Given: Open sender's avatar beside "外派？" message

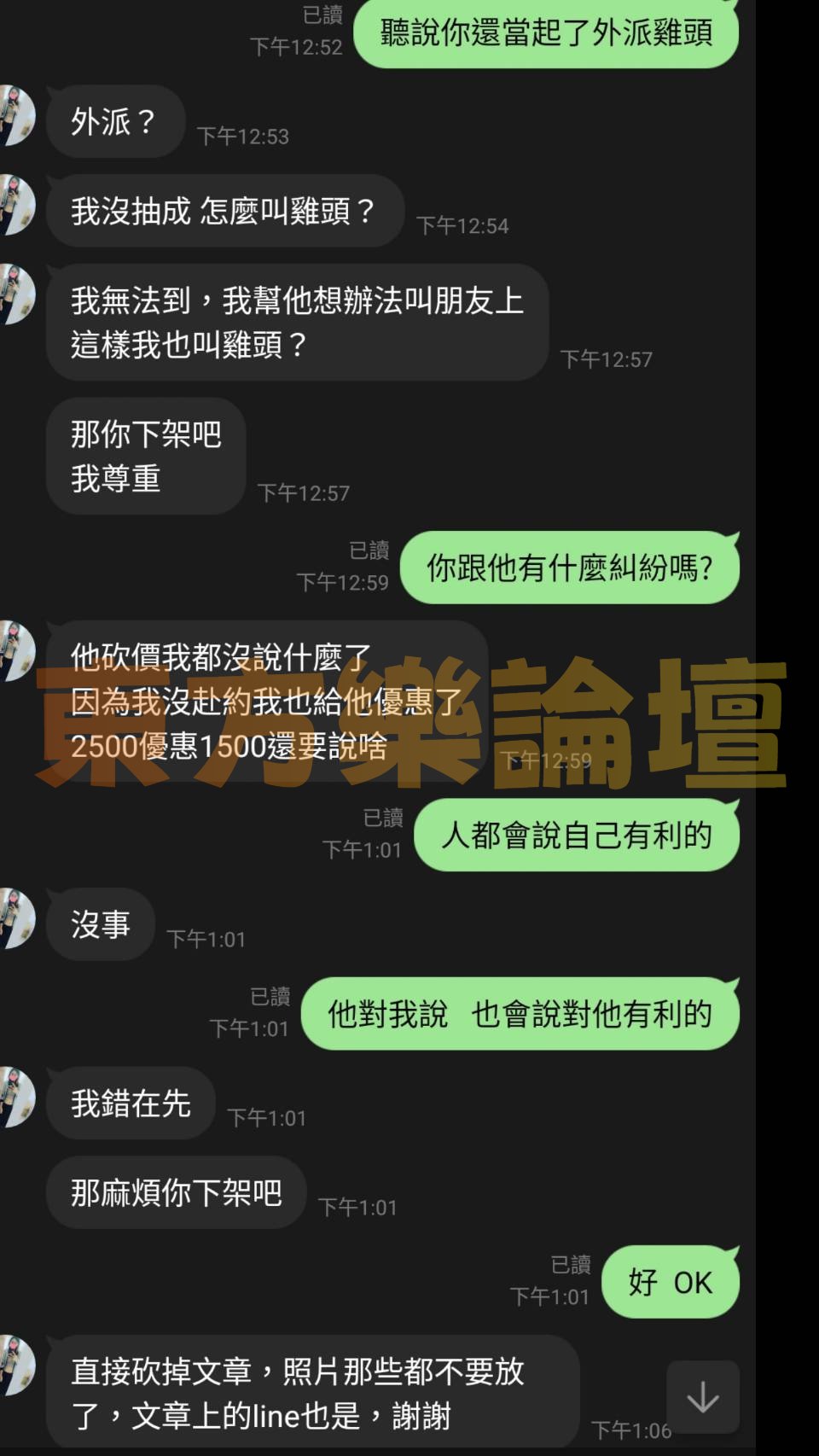Looking at the screenshot, I should [x=15, y=115].
